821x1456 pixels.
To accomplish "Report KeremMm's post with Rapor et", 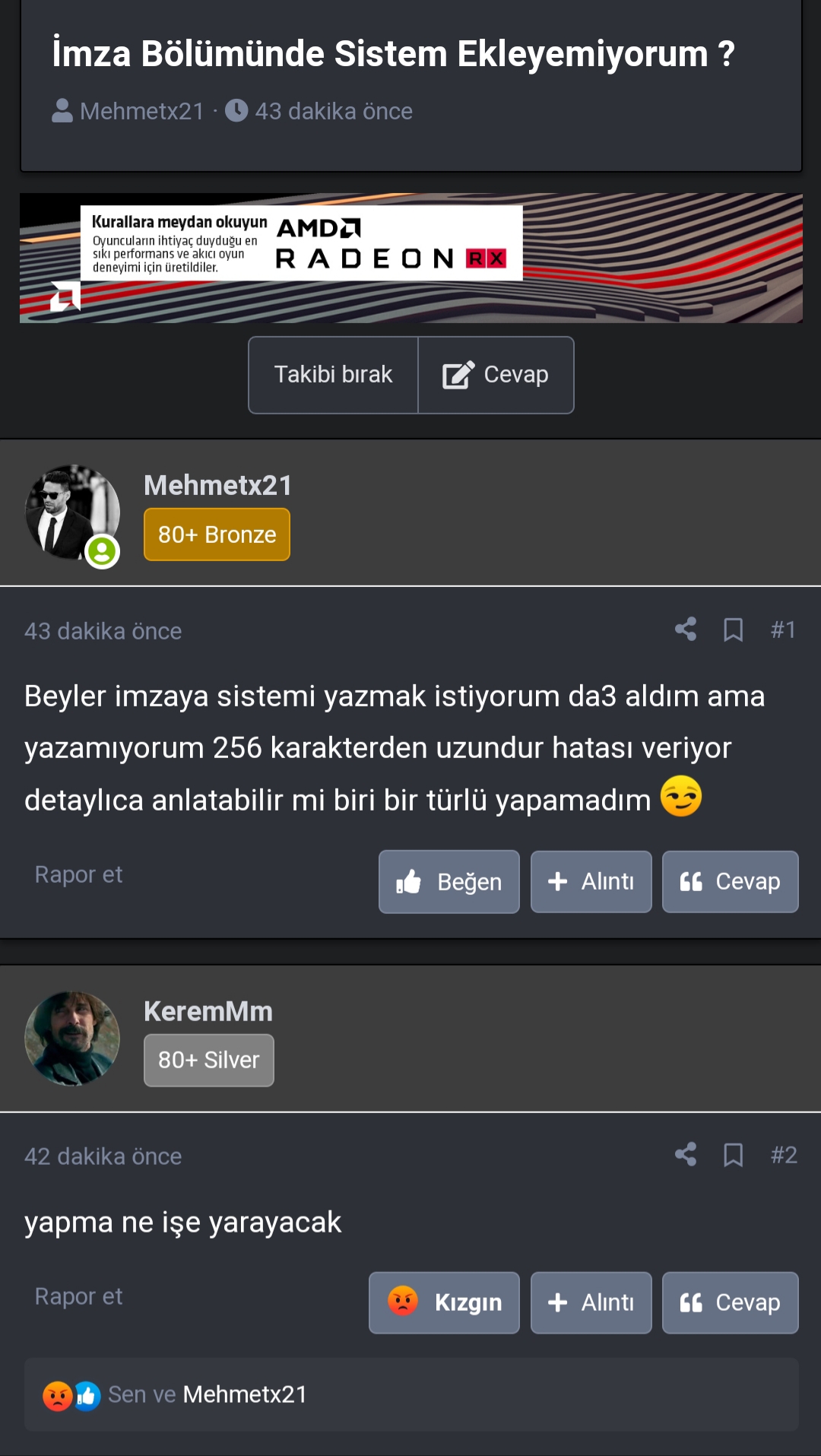I will [78, 1296].
